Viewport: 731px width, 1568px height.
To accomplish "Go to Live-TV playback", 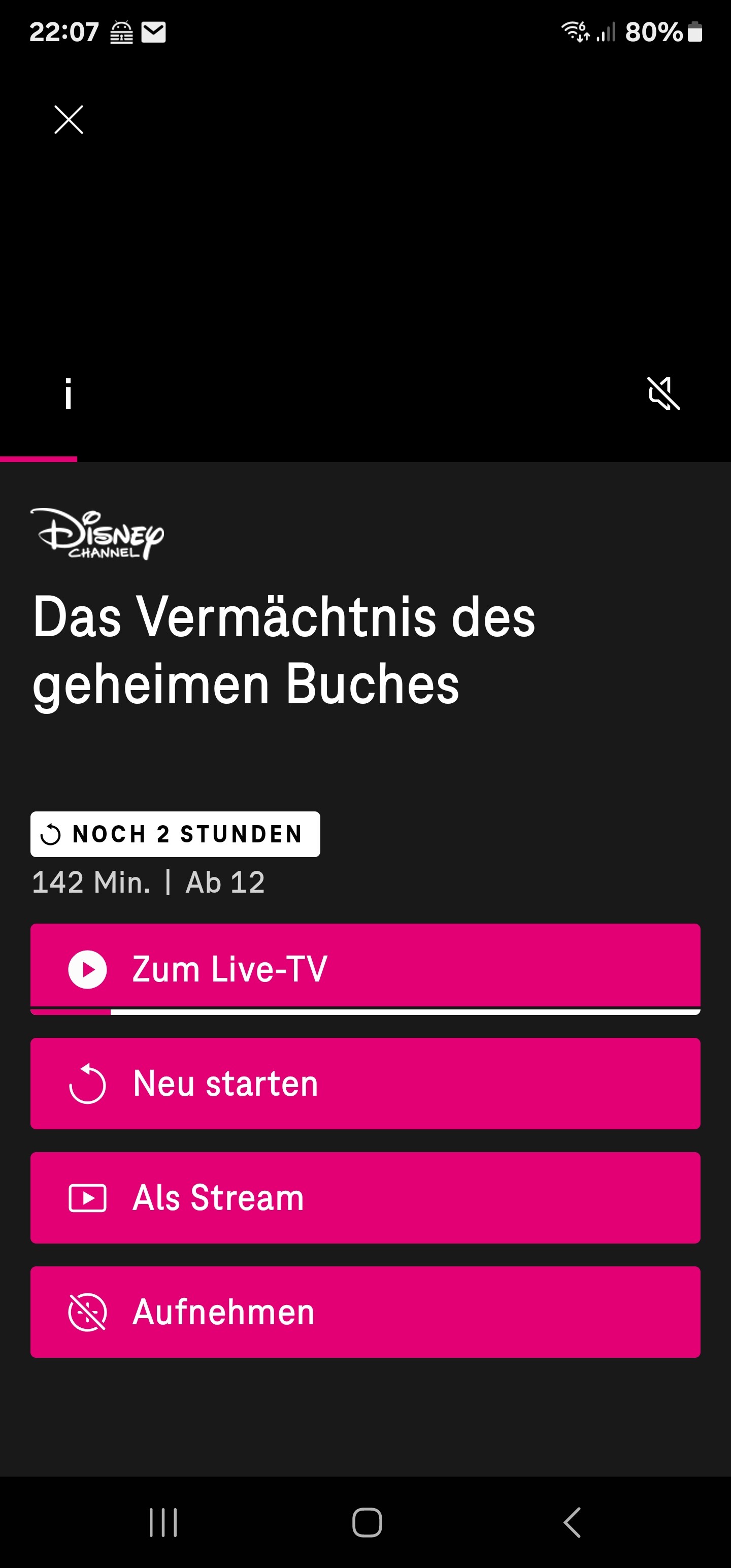I will 365,968.
